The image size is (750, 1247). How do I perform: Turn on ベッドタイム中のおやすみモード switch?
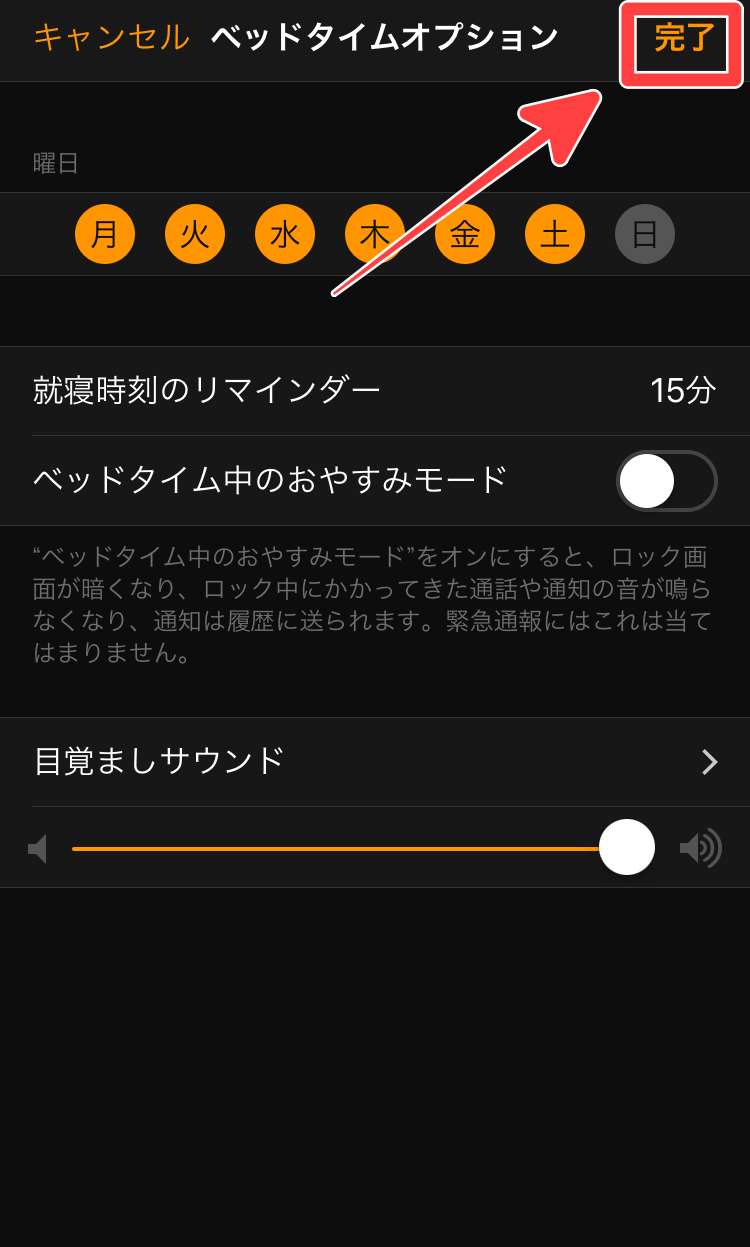pos(666,481)
